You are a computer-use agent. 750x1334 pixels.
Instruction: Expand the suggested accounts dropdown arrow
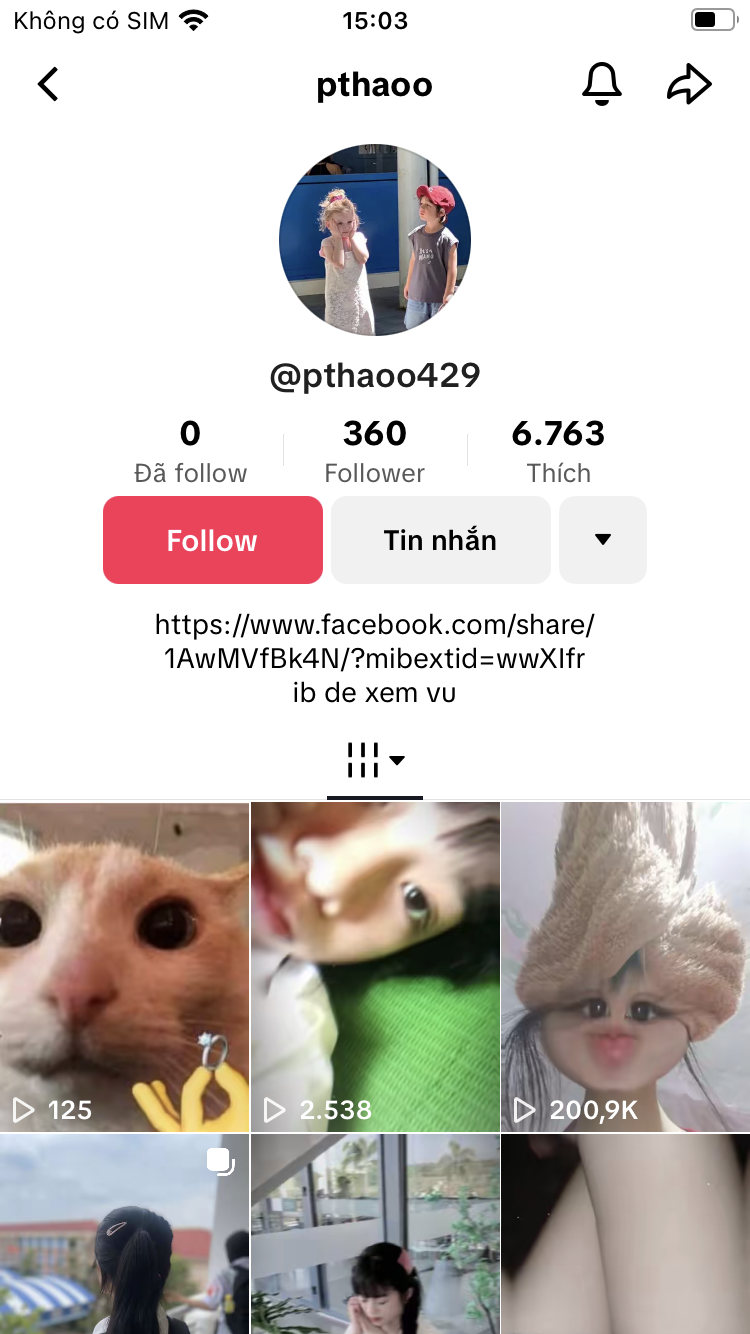(x=602, y=540)
